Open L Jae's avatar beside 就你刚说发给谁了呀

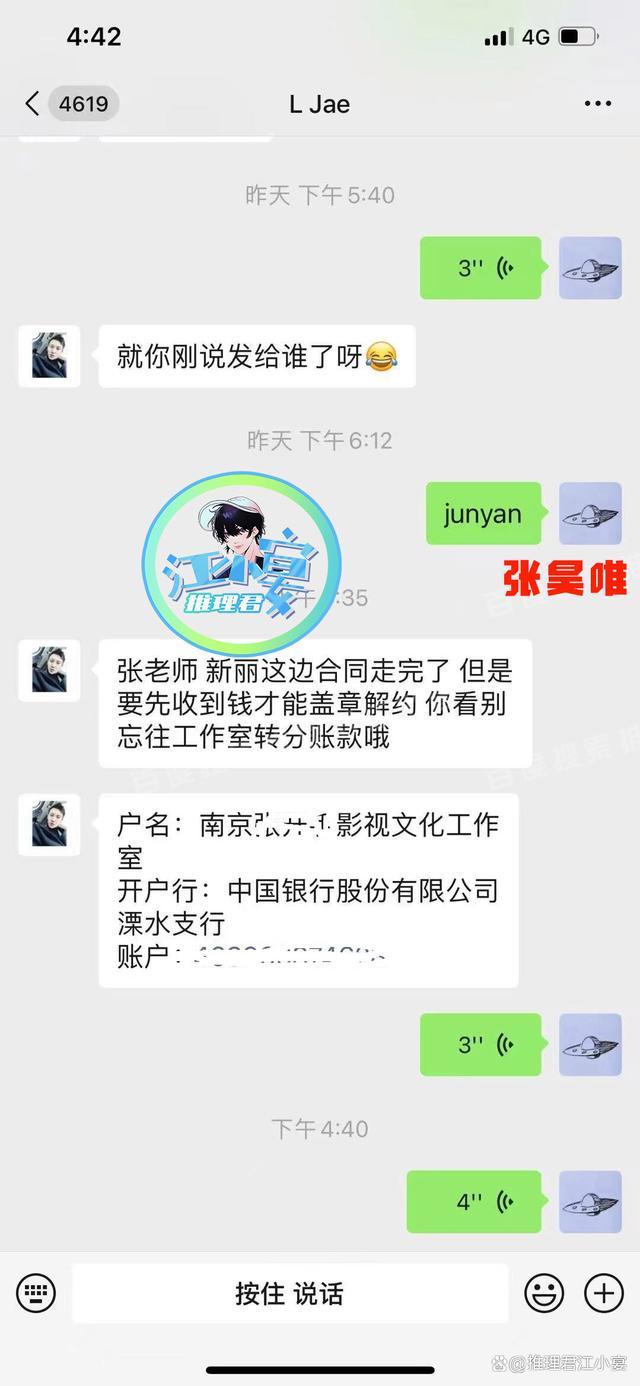click(x=49, y=356)
